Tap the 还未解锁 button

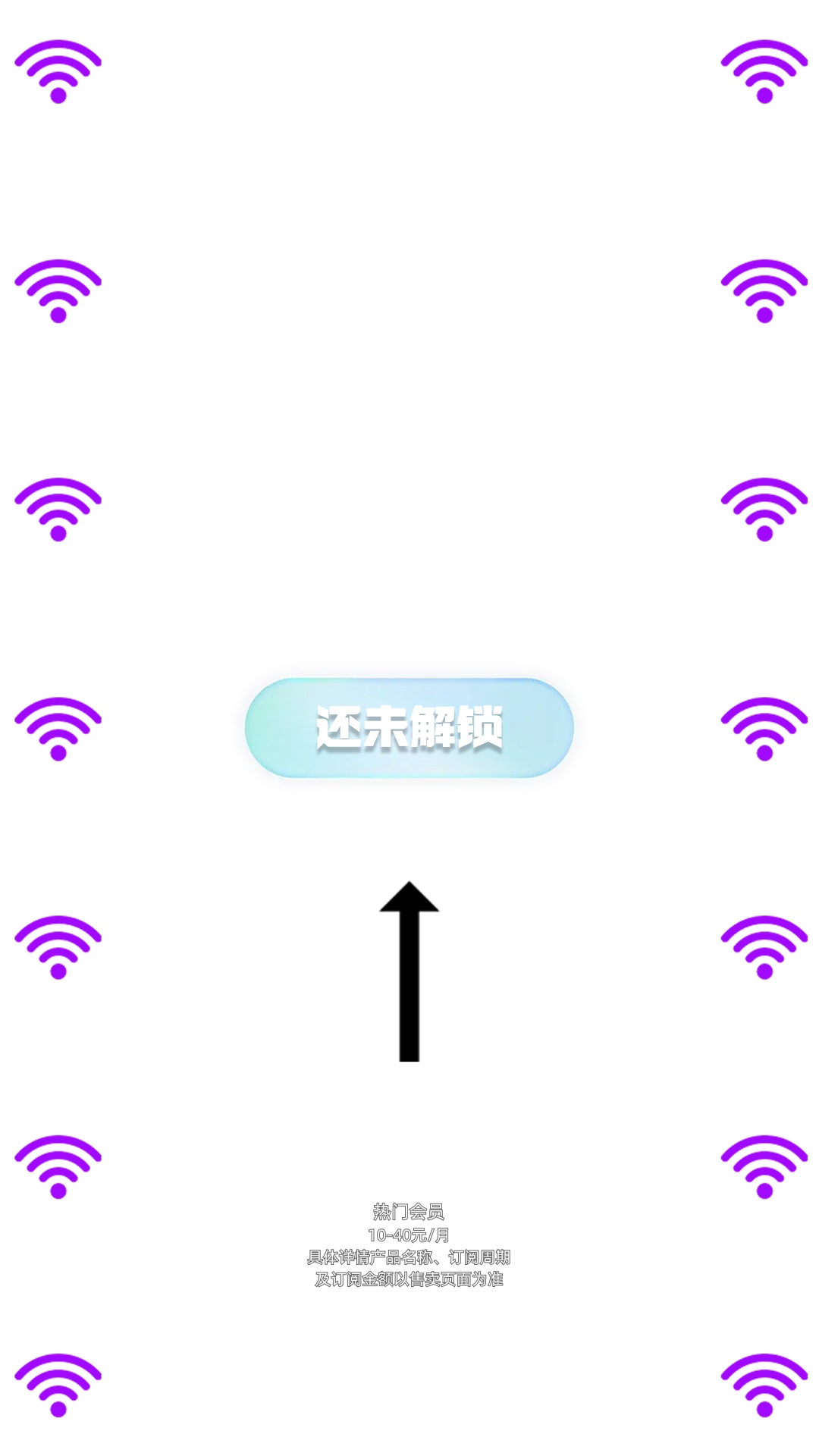[x=409, y=728]
